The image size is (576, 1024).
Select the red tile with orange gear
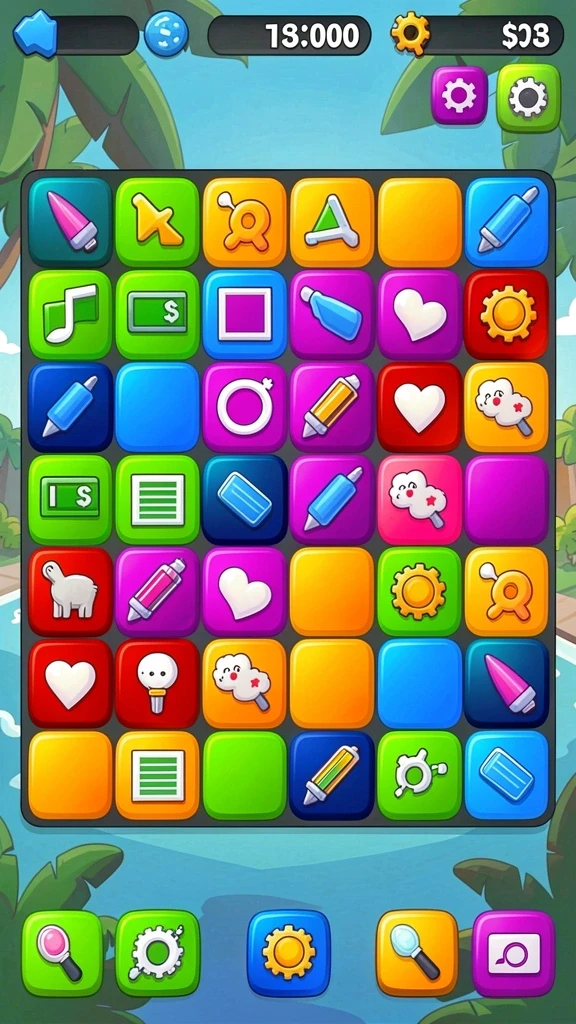click(506, 315)
